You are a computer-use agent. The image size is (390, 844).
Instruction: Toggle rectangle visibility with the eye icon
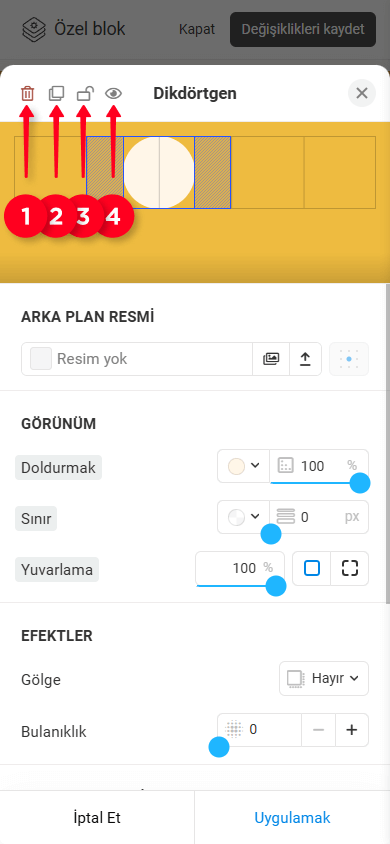tap(114, 94)
